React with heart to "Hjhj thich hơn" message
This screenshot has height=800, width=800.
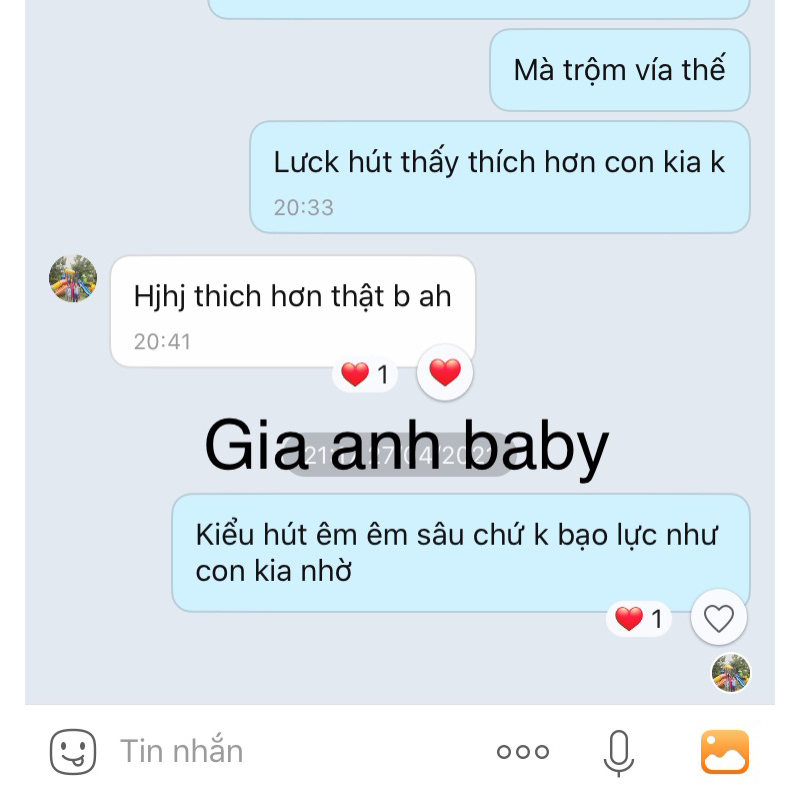pos(445,373)
